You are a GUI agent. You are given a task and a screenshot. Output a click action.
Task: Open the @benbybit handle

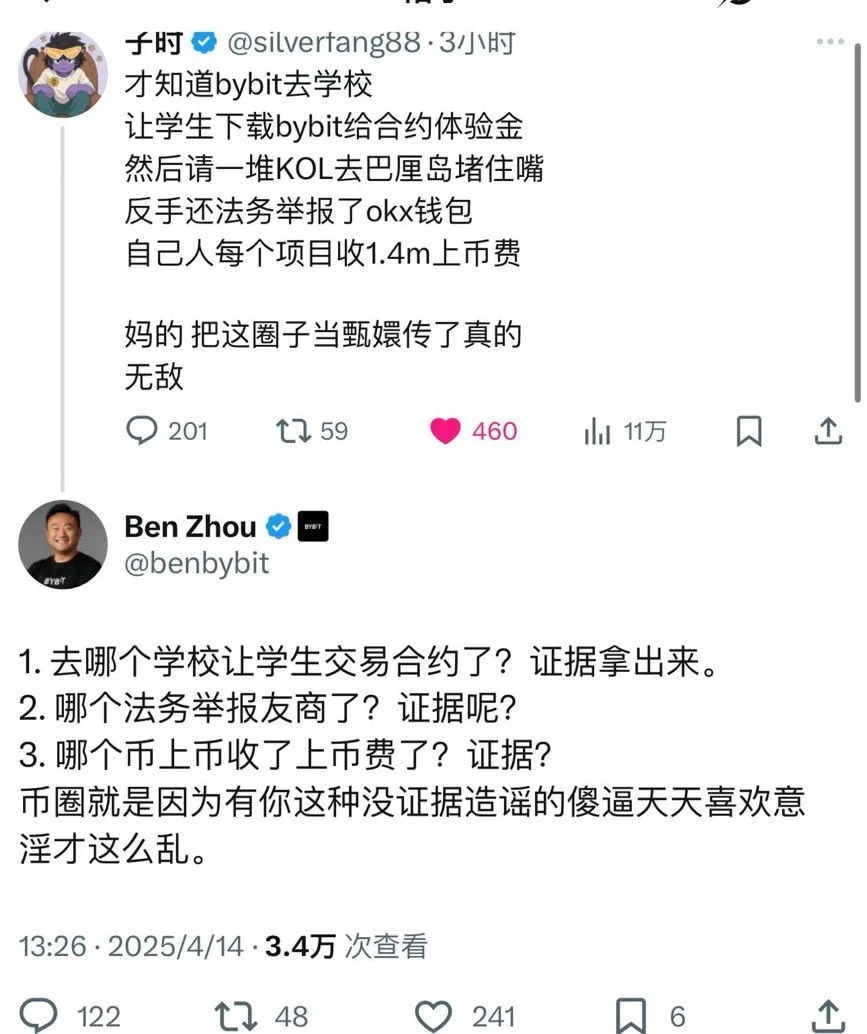[x=197, y=564]
